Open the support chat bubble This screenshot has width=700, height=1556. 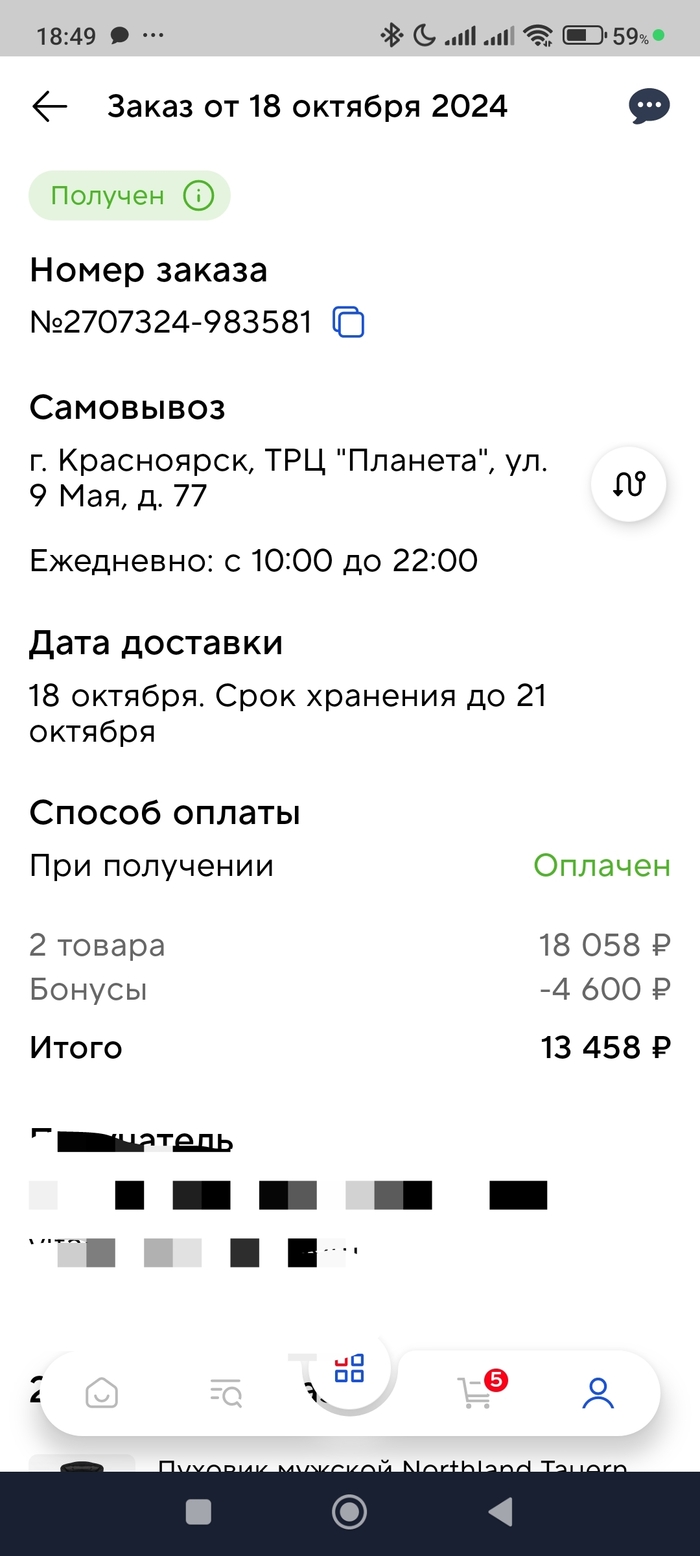coord(649,107)
